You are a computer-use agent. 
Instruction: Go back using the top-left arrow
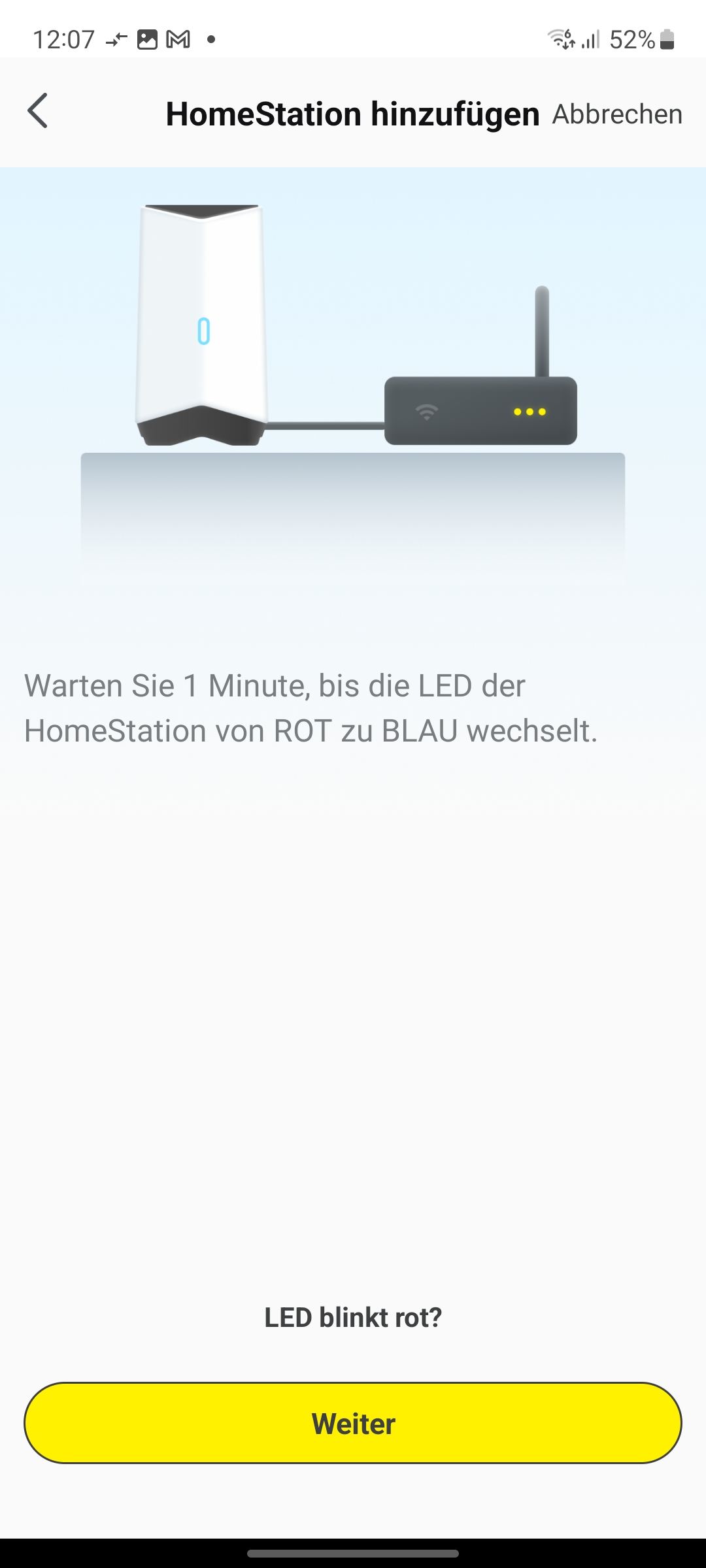pyautogui.click(x=38, y=111)
